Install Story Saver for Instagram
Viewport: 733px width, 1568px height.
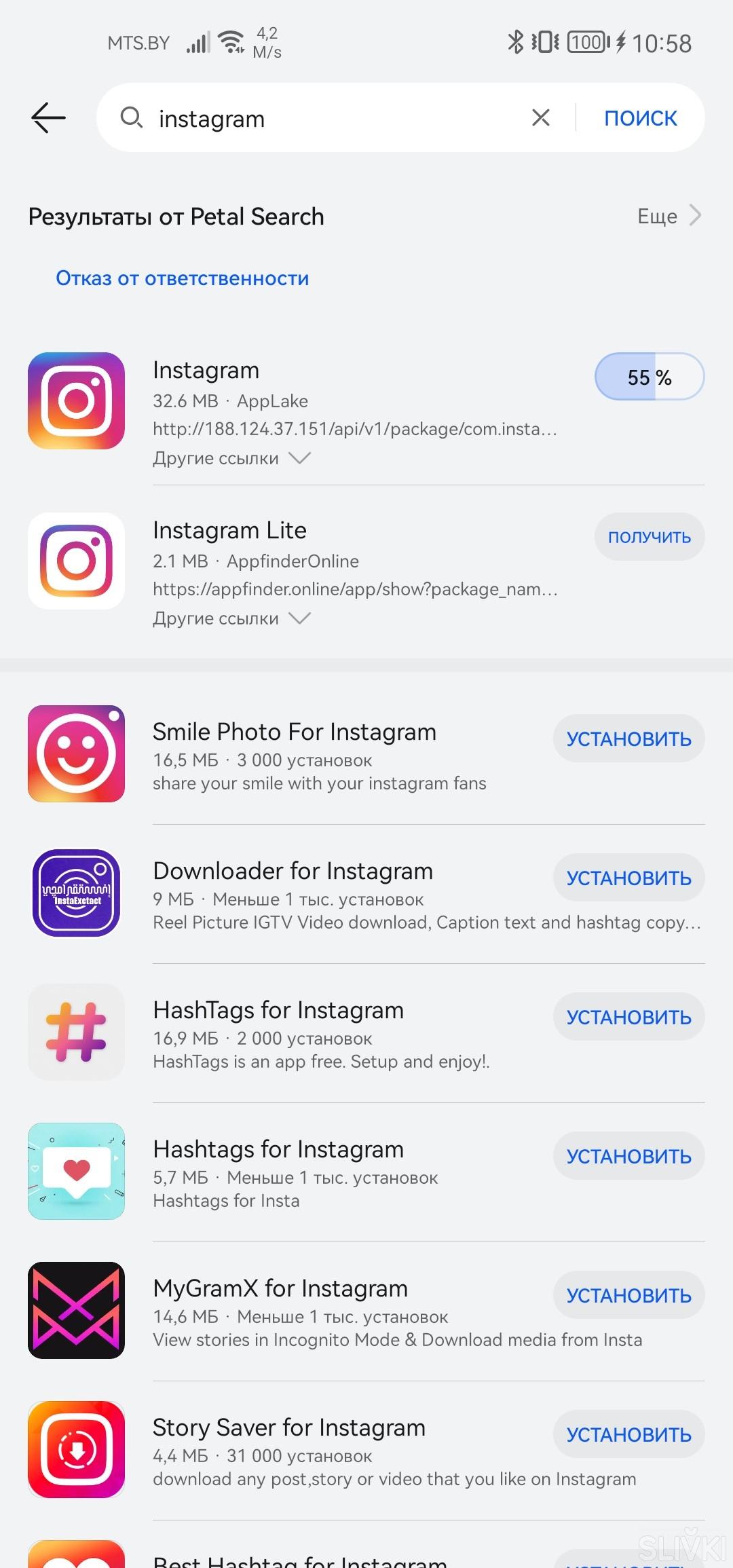(628, 1434)
